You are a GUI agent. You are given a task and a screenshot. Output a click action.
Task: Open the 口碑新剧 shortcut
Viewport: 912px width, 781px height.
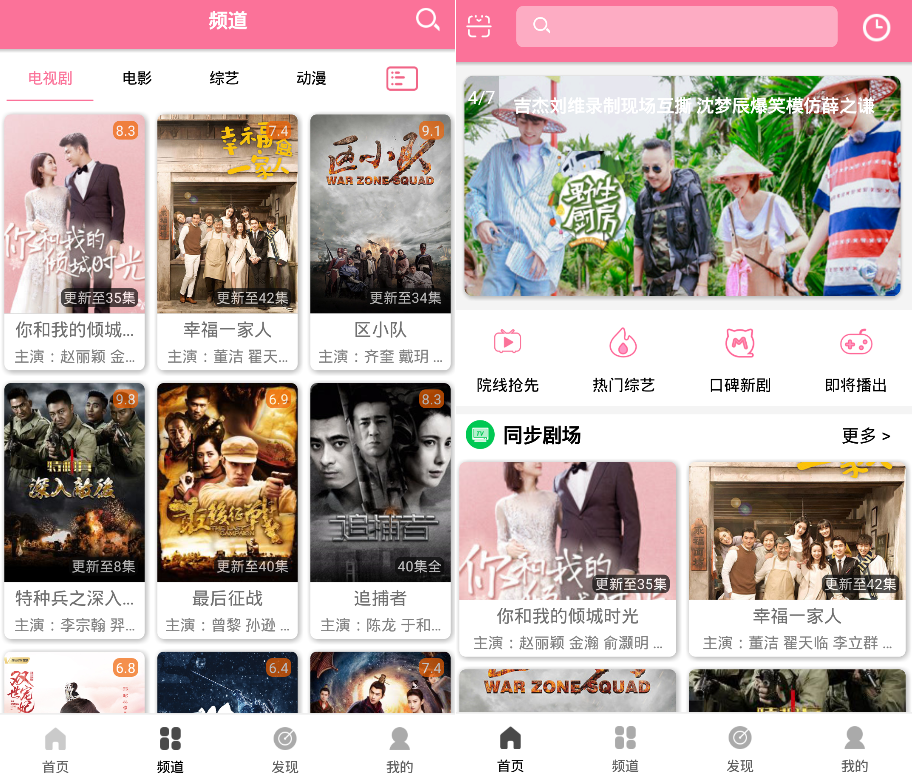pos(739,359)
